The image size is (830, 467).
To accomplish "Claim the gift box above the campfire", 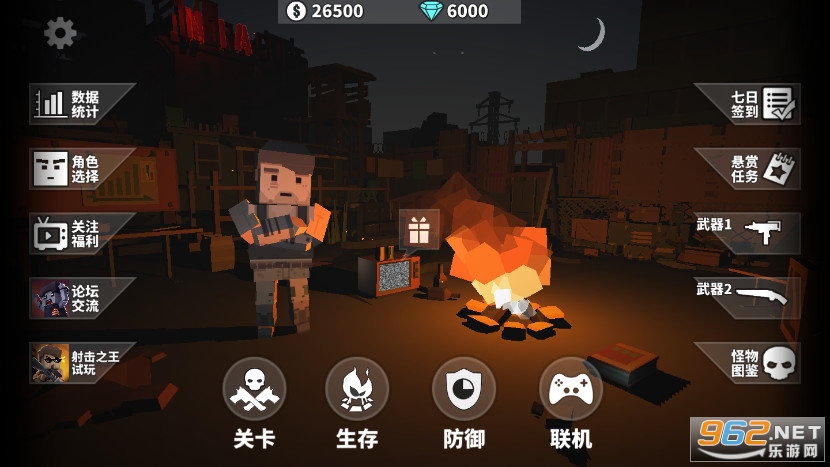I will point(419,229).
